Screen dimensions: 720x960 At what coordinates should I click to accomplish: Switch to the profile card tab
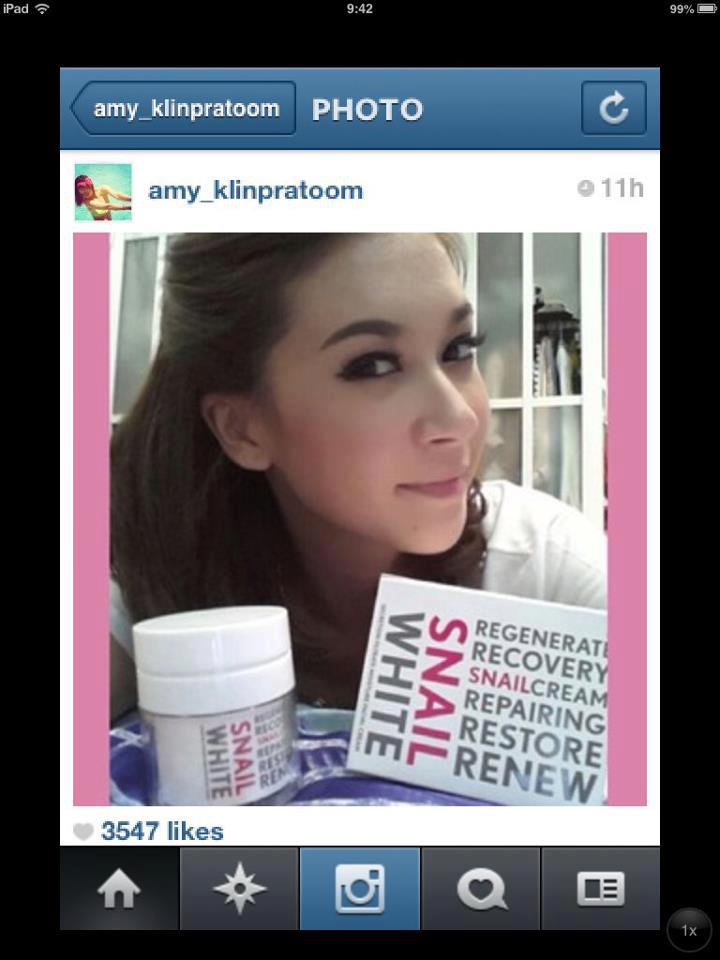point(600,889)
